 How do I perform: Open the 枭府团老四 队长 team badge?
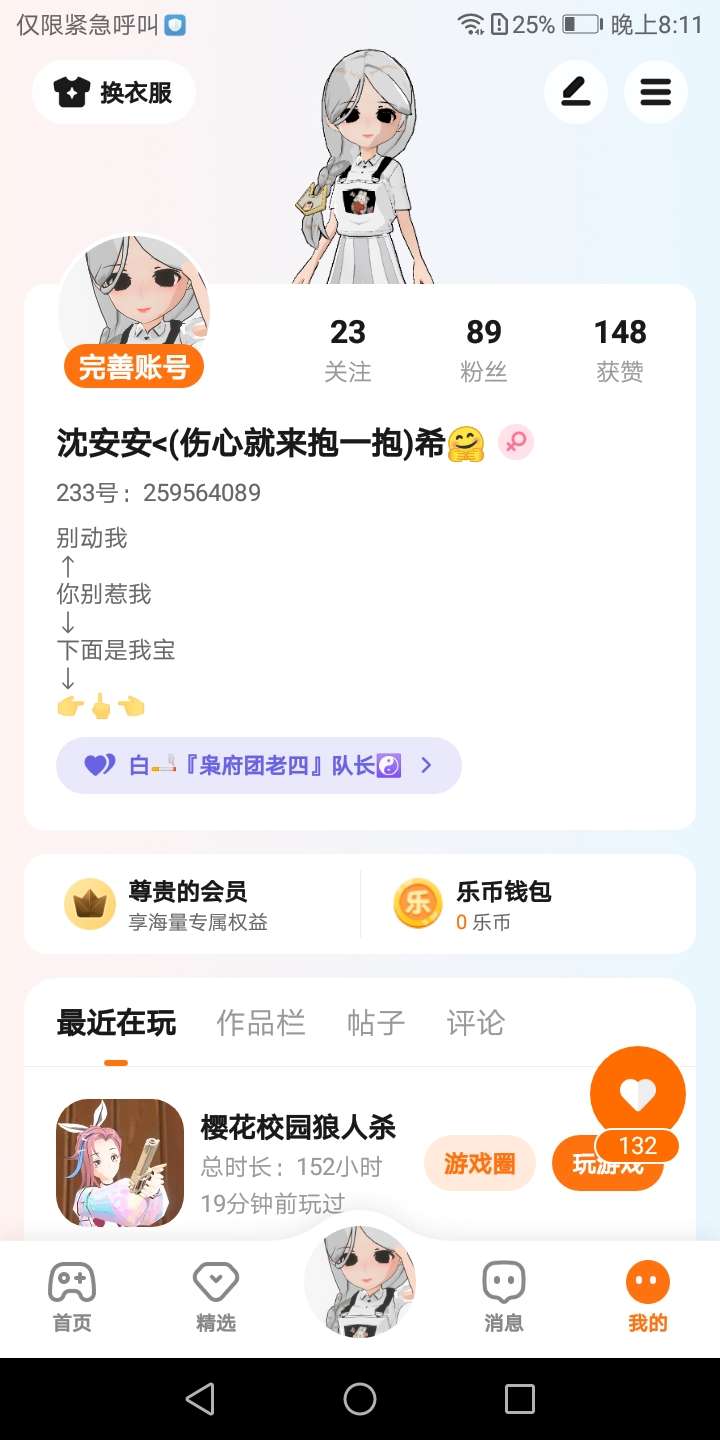pyautogui.click(x=259, y=766)
